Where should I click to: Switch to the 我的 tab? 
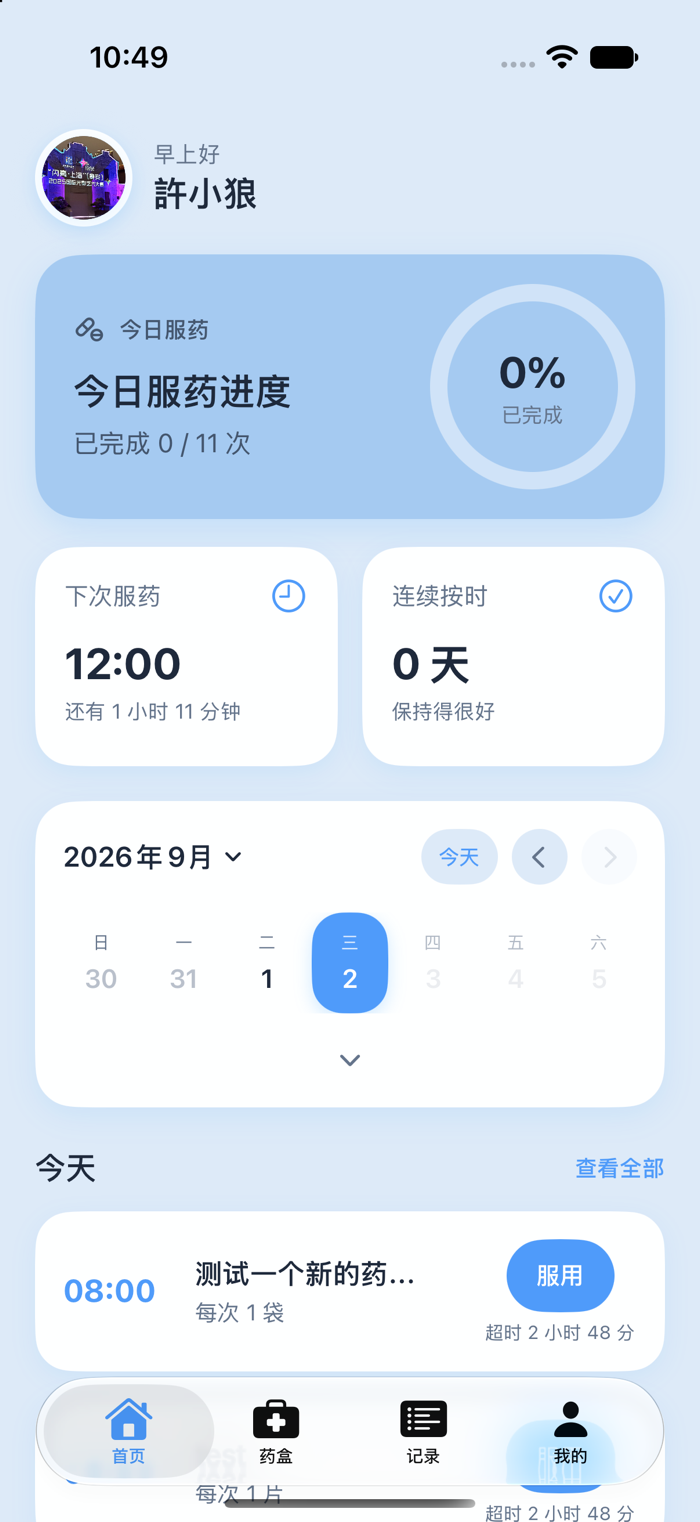click(570, 1431)
